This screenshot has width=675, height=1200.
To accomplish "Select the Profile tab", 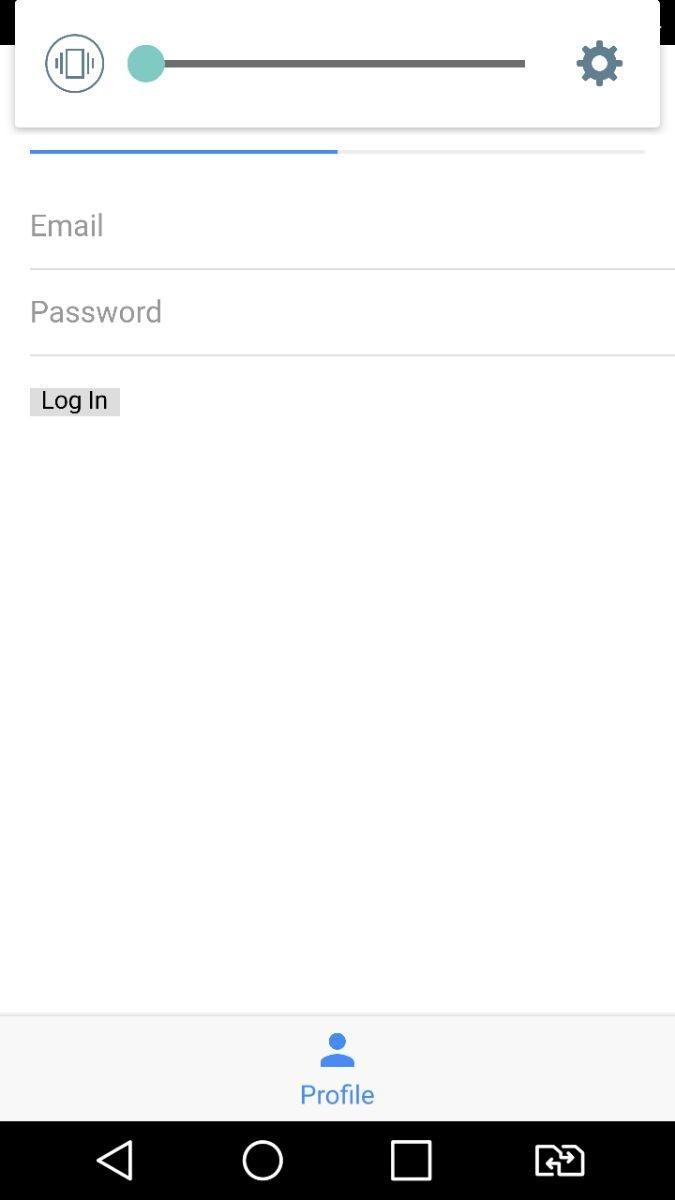I will click(337, 1069).
